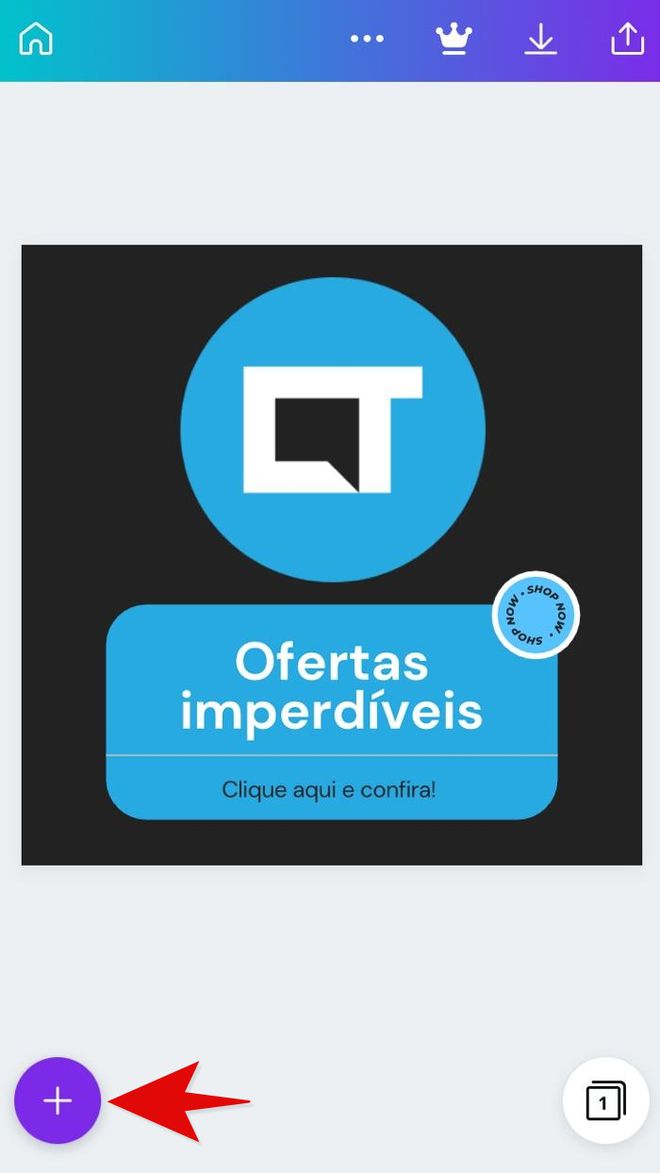Tap the purple plus add button

coord(58,1100)
